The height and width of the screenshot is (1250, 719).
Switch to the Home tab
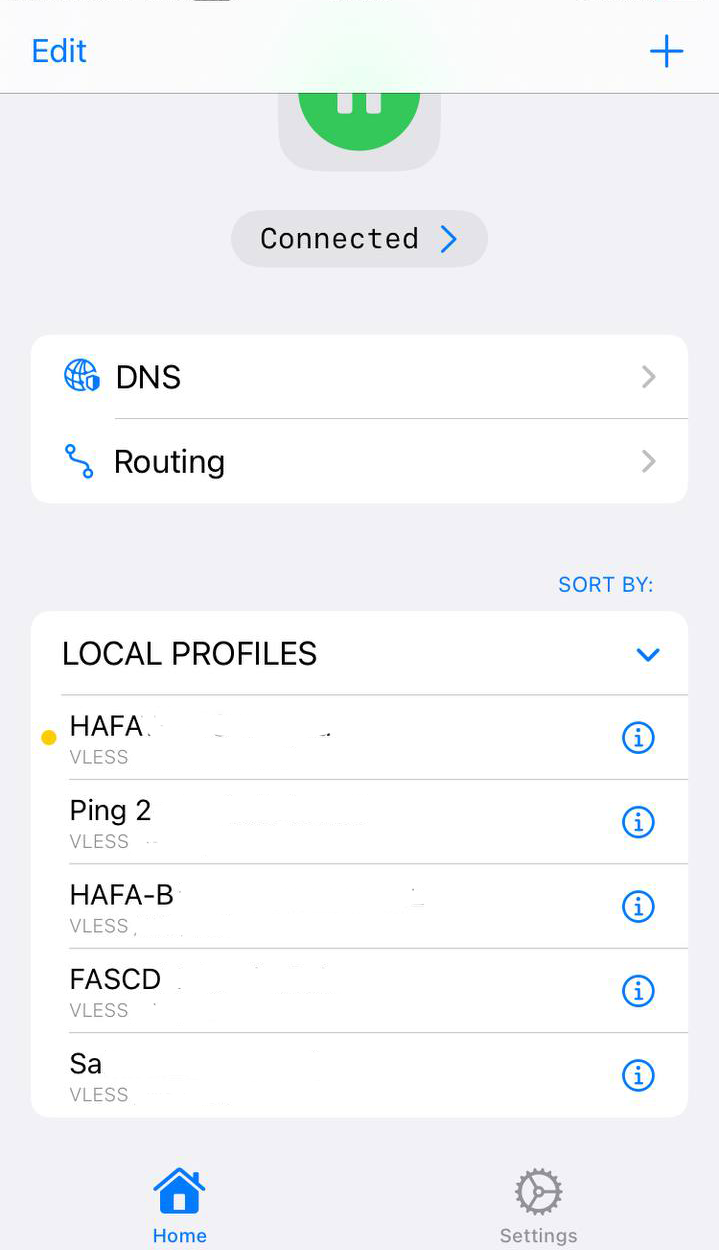[x=179, y=1206]
